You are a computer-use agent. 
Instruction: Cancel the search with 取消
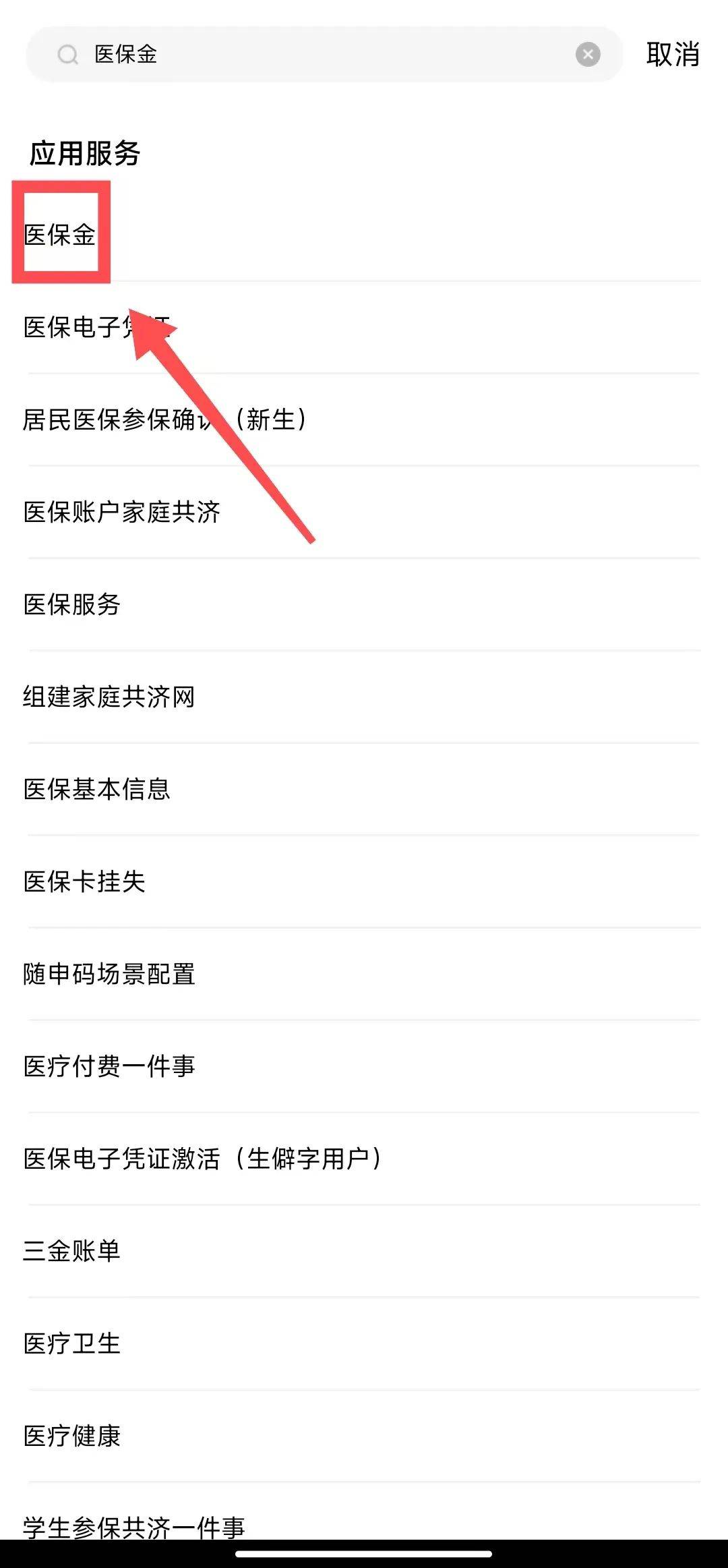click(672, 54)
